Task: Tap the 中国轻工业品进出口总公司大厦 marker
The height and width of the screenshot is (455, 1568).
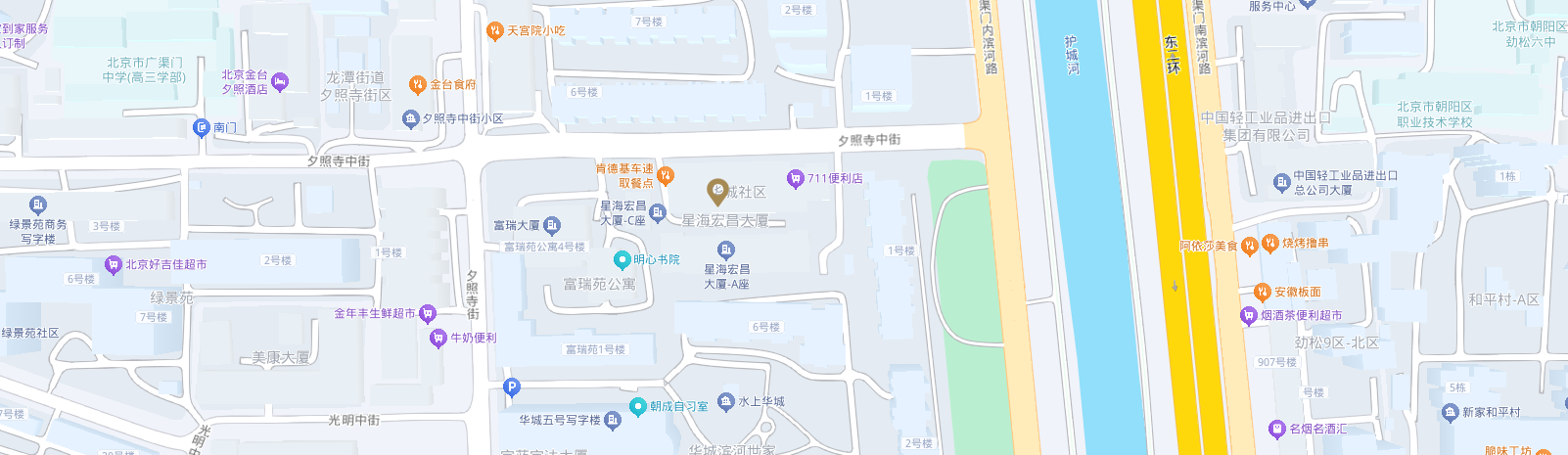Action: point(1281,182)
